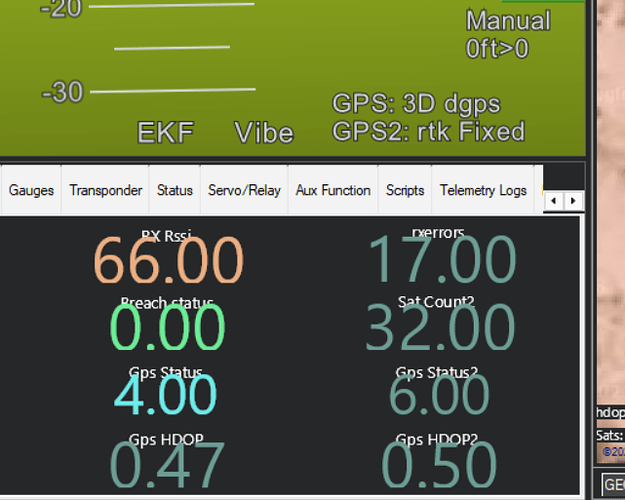Open the Transponder tab
625x500 pixels.
pyautogui.click(x=105, y=190)
